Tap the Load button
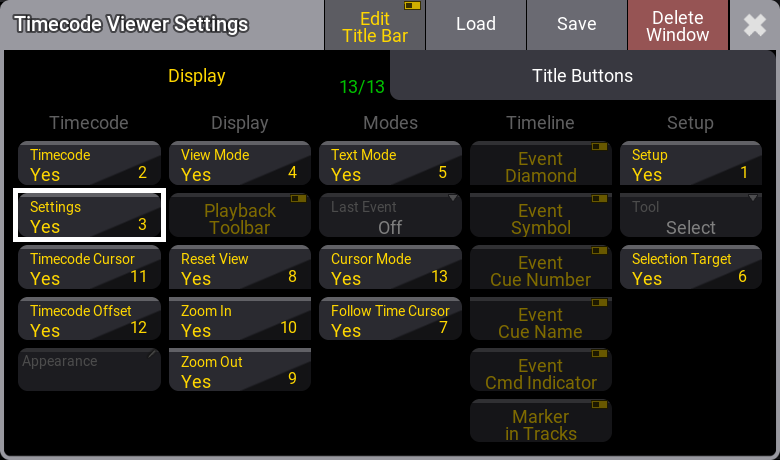780x460 pixels. (x=476, y=25)
